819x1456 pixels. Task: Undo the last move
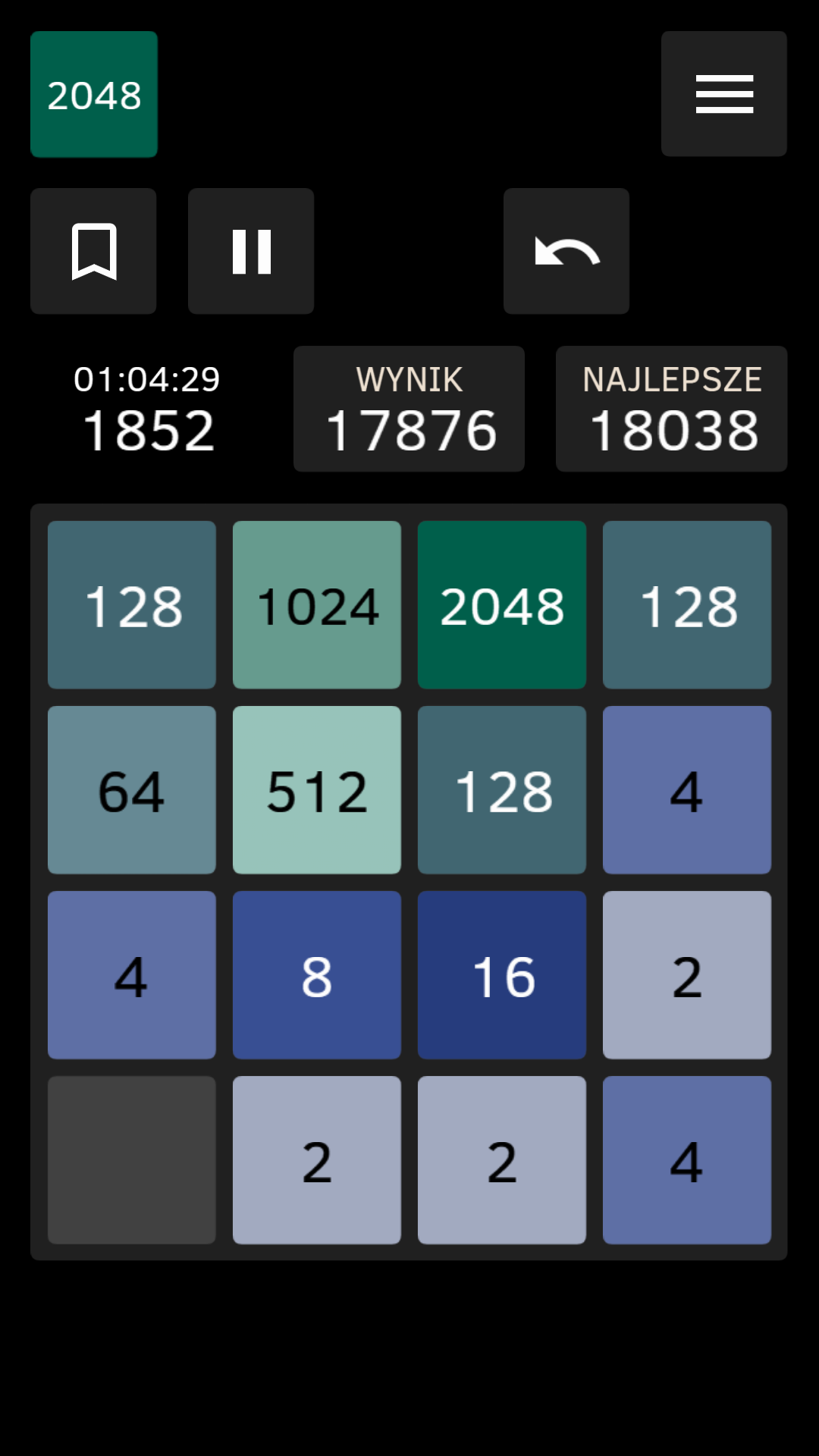pos(566,251)
